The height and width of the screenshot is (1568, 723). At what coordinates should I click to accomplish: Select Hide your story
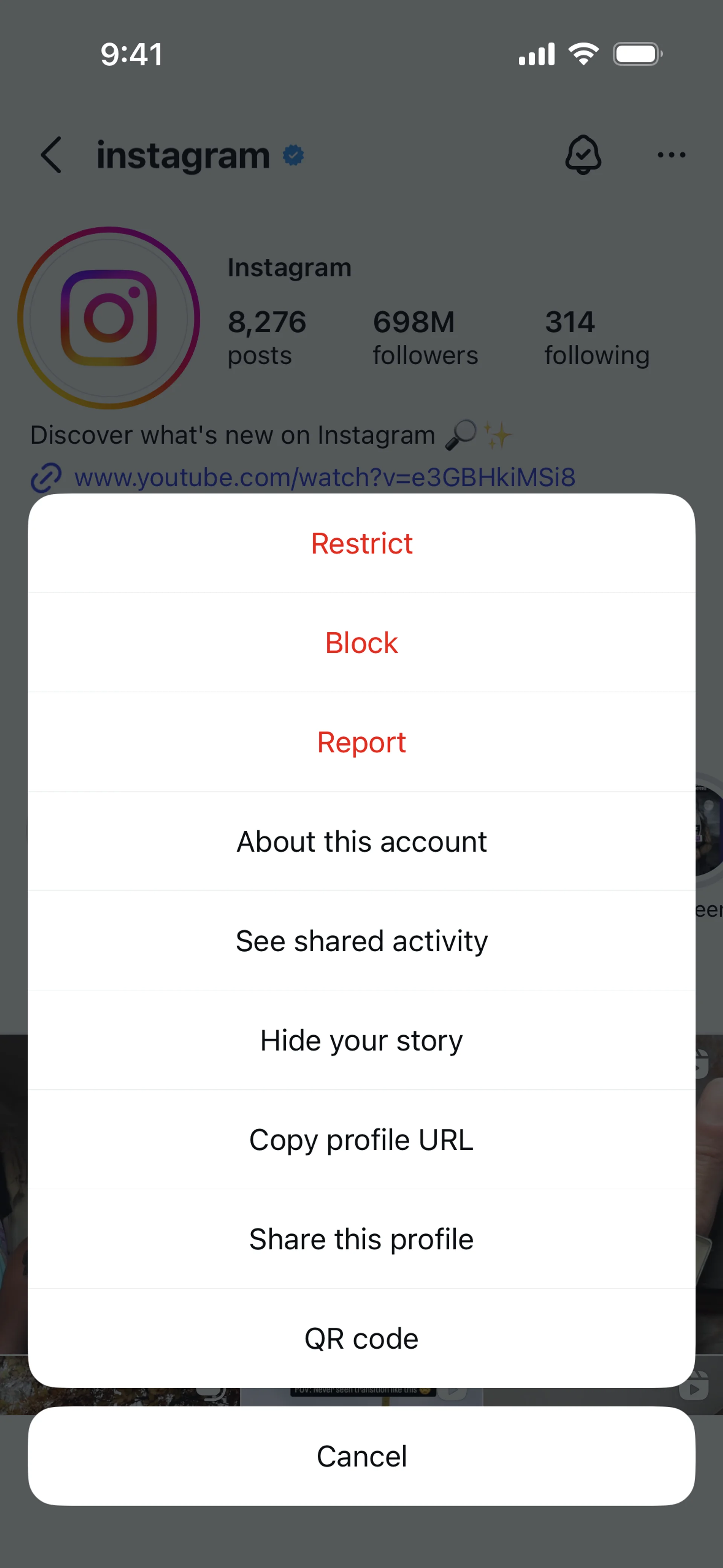(361, 1040)
